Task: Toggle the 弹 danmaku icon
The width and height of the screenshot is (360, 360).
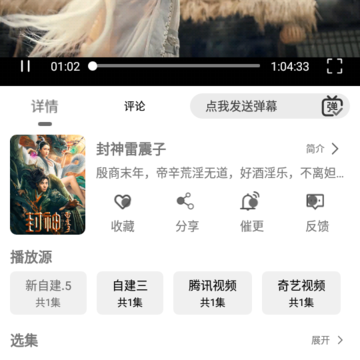Action: tap(332, 106)
